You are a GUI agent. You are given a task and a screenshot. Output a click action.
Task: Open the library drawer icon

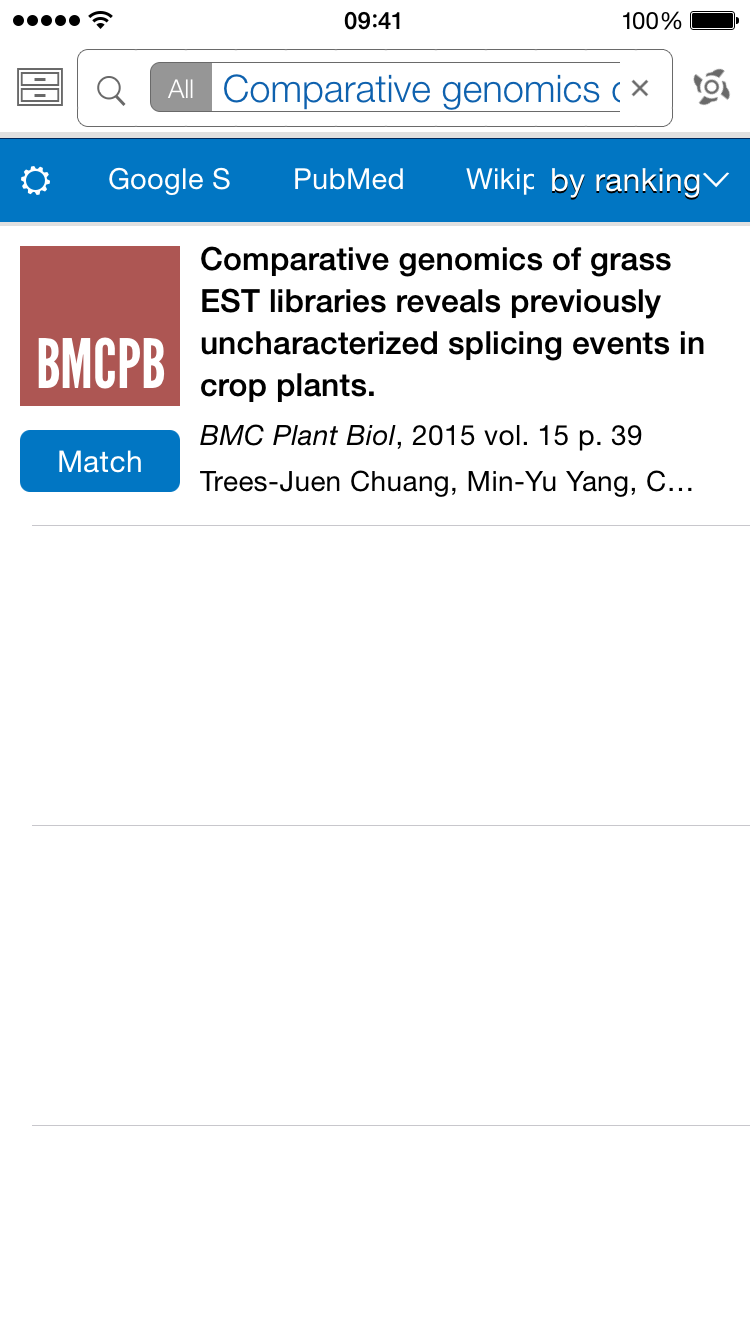pos(40,88)
